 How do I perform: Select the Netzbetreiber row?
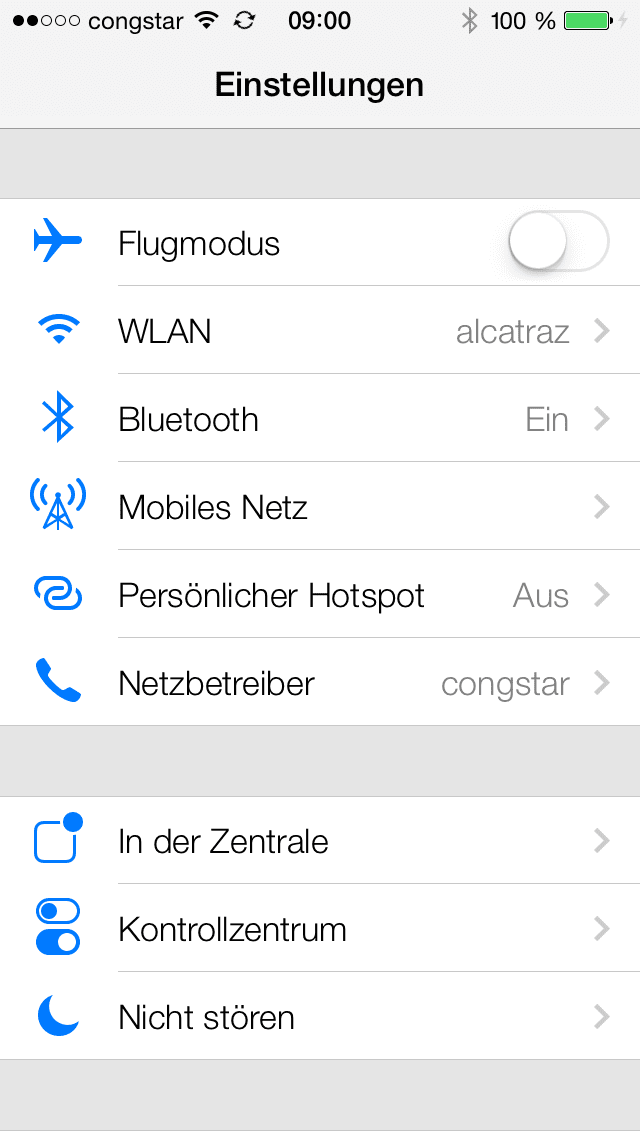320,683
